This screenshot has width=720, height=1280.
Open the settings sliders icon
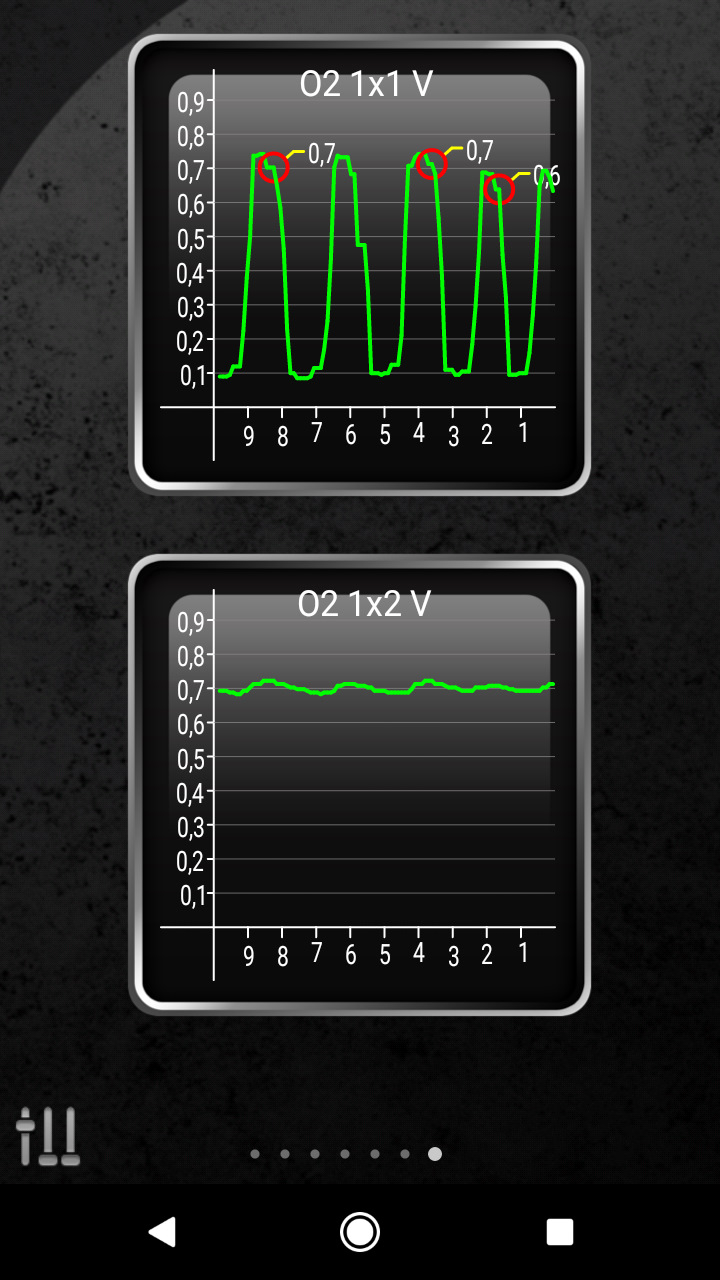(x=47, y=1136)
